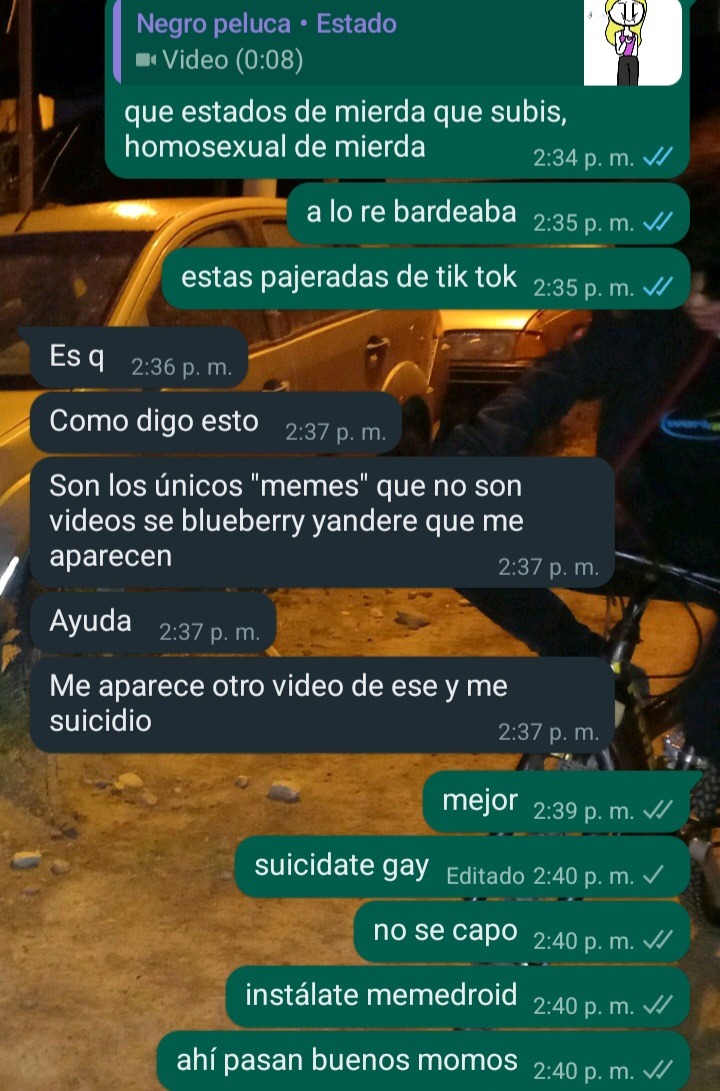The height and width of the screenshot is (1091, 720).
Task: Tap the status thumbnail of the blonde cartoon character
Action: (x=631, y=40)
